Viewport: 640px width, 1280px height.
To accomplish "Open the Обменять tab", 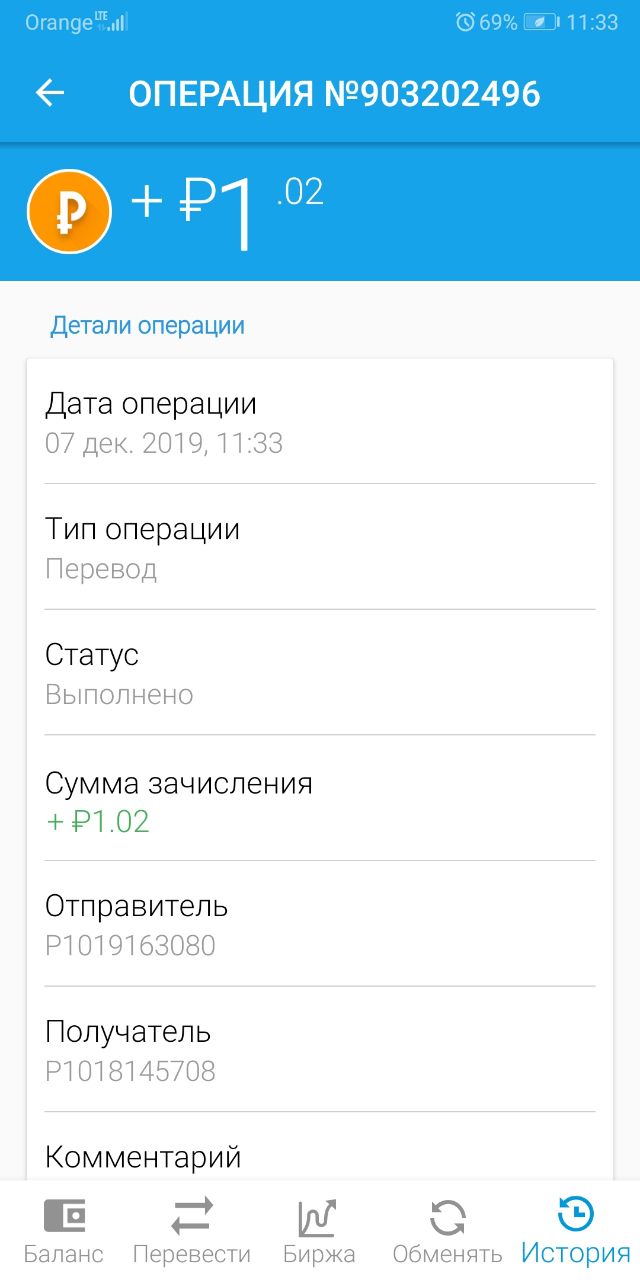I will pos(447,1232).
